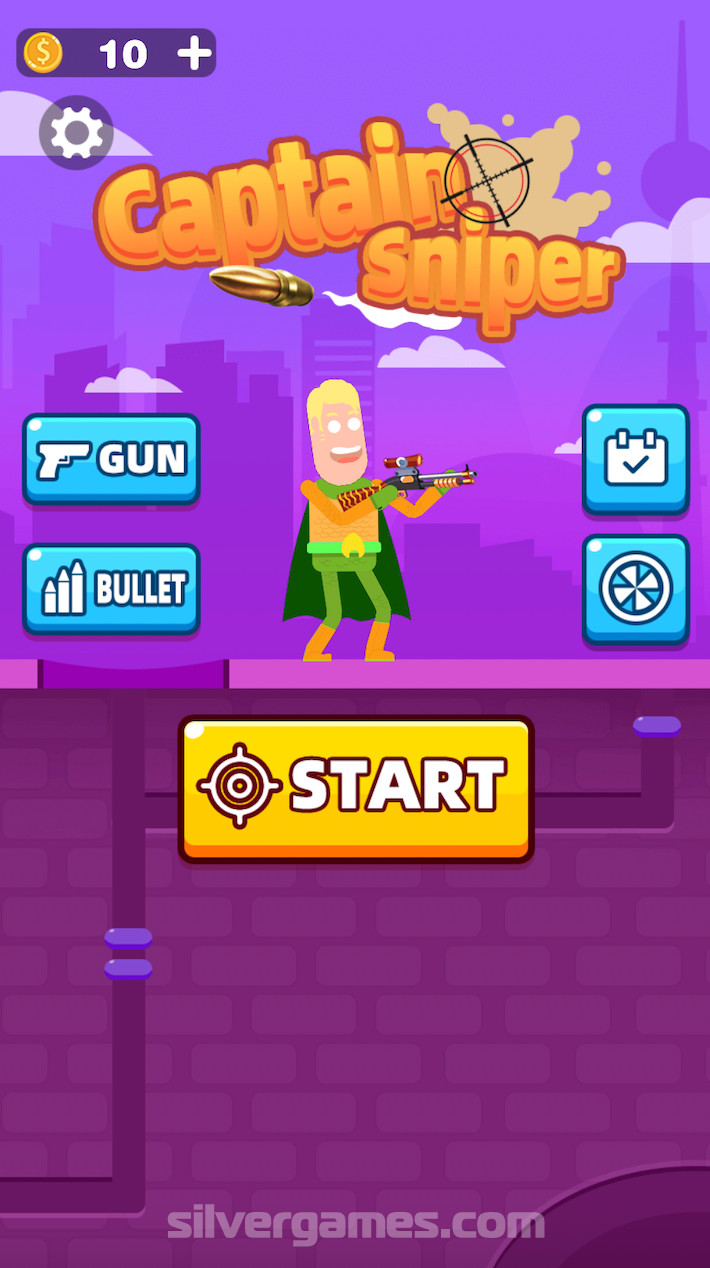This screenshot has width=710, height=1268.
Task: Open the GUN selection menu
Action: 111,459
